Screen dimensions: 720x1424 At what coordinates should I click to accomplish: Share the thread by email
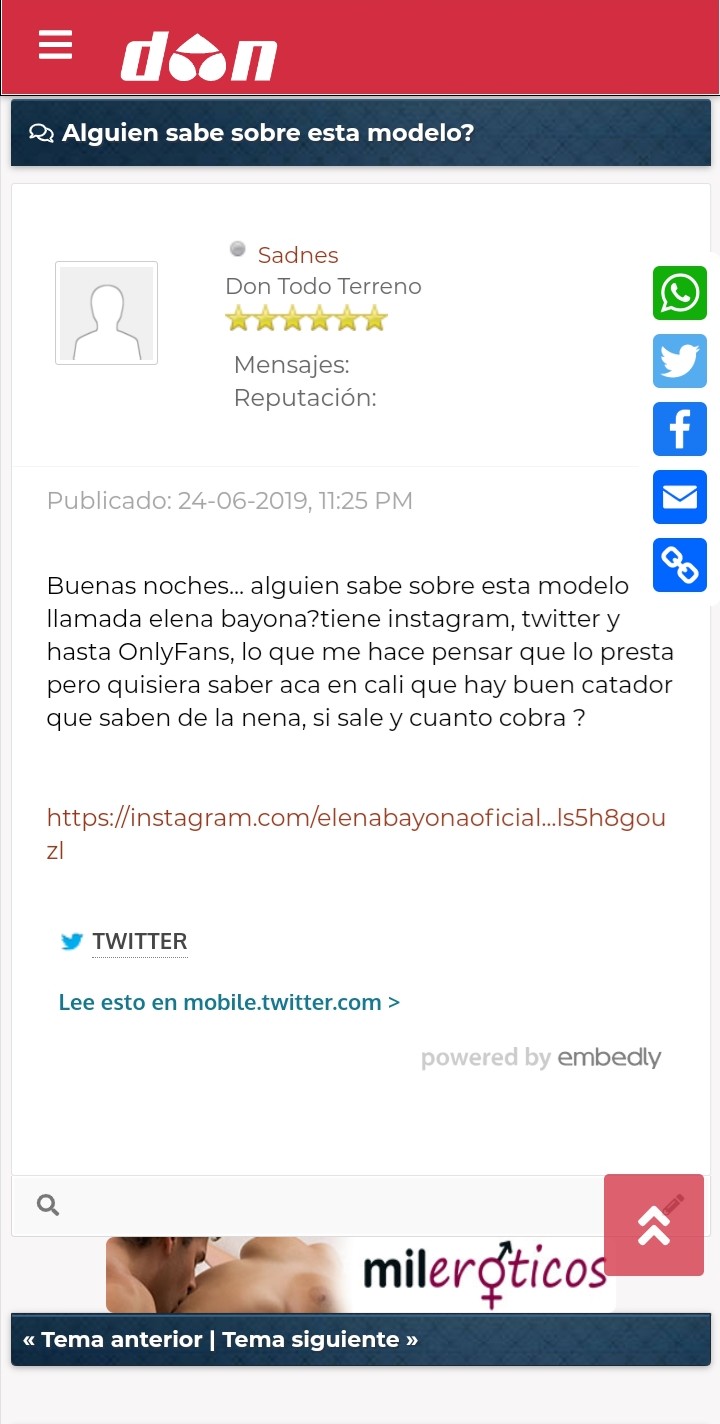pyautogui.click(x=680, y=497)
